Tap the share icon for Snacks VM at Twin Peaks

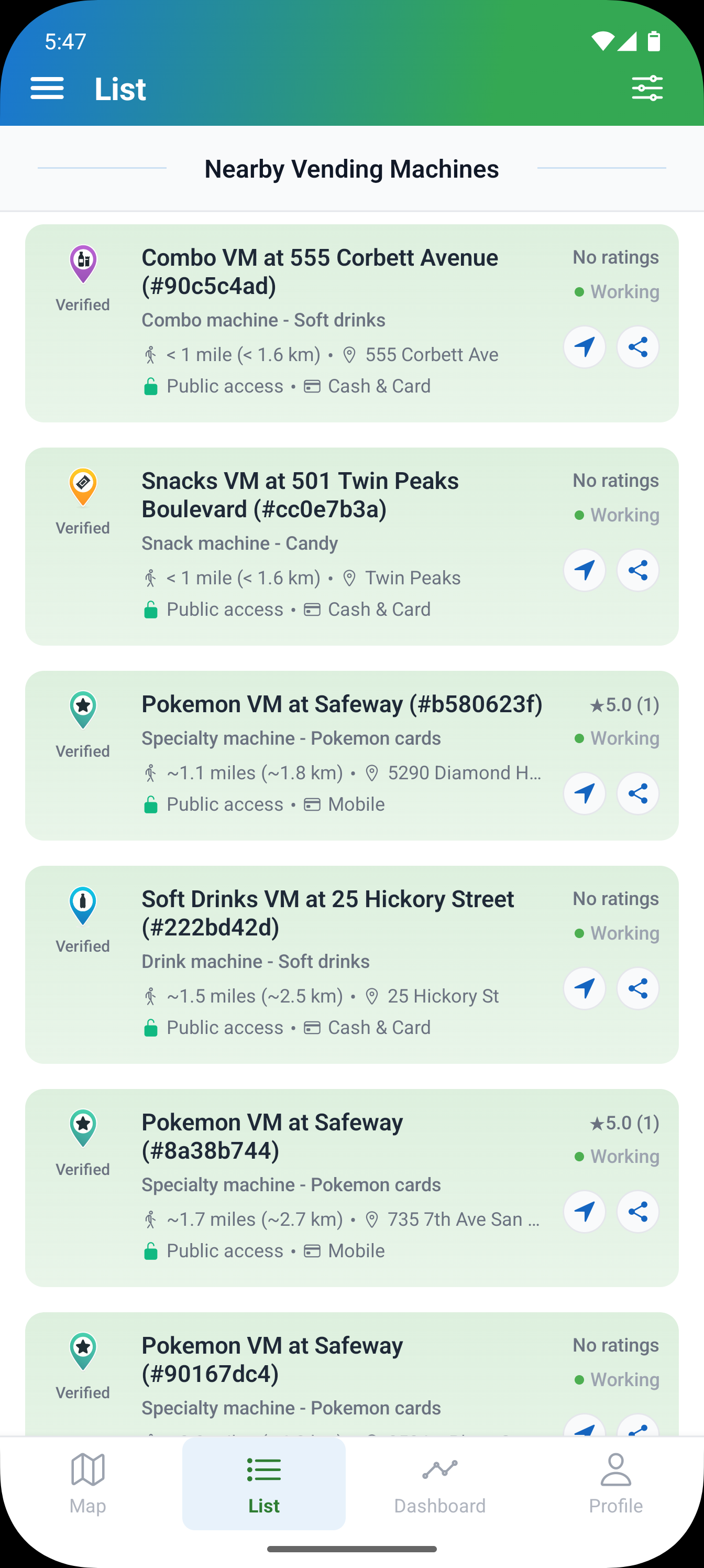tap(637, 570)
